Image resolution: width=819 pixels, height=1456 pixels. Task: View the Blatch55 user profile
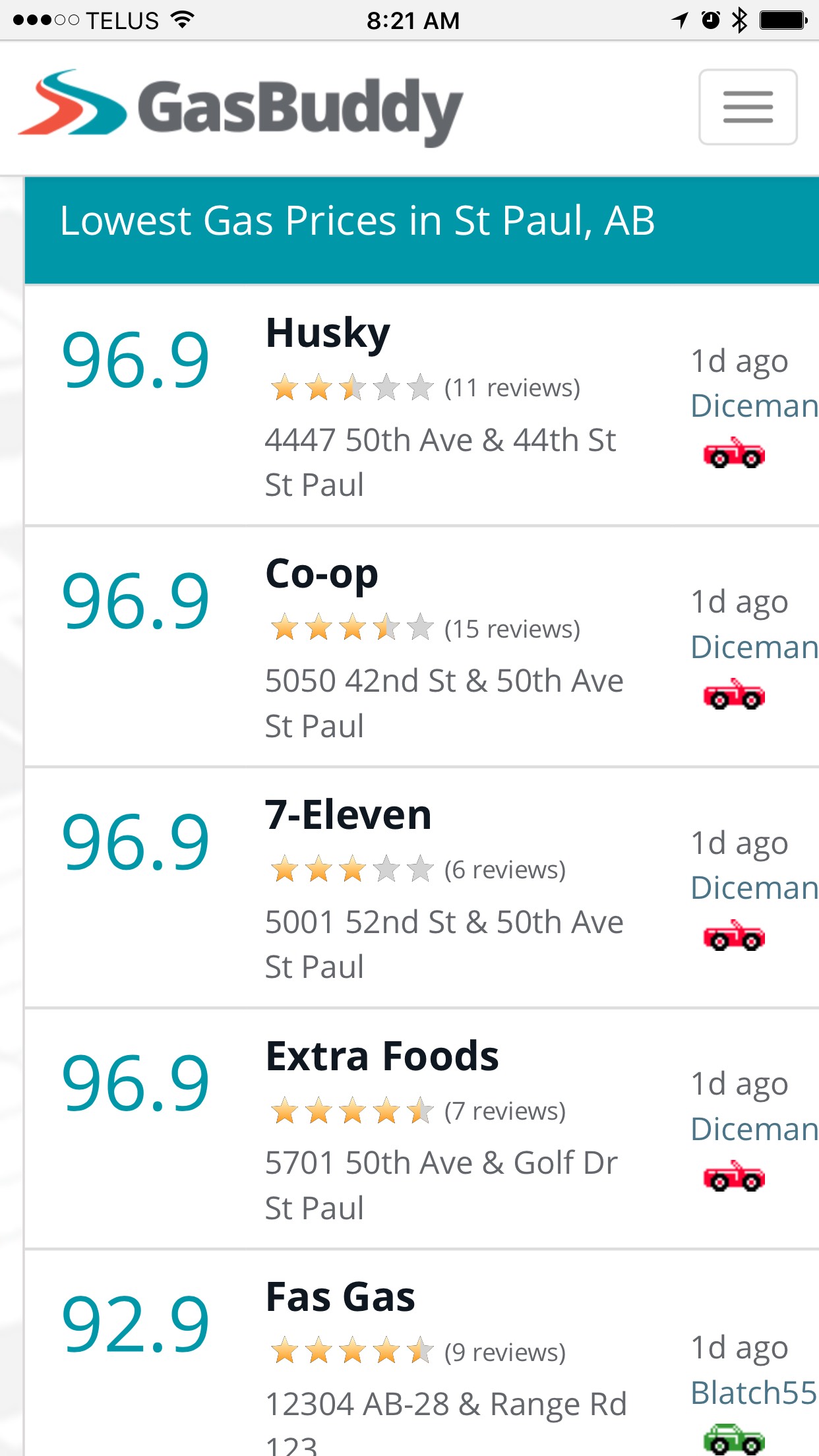click(x=753, y=1393)
